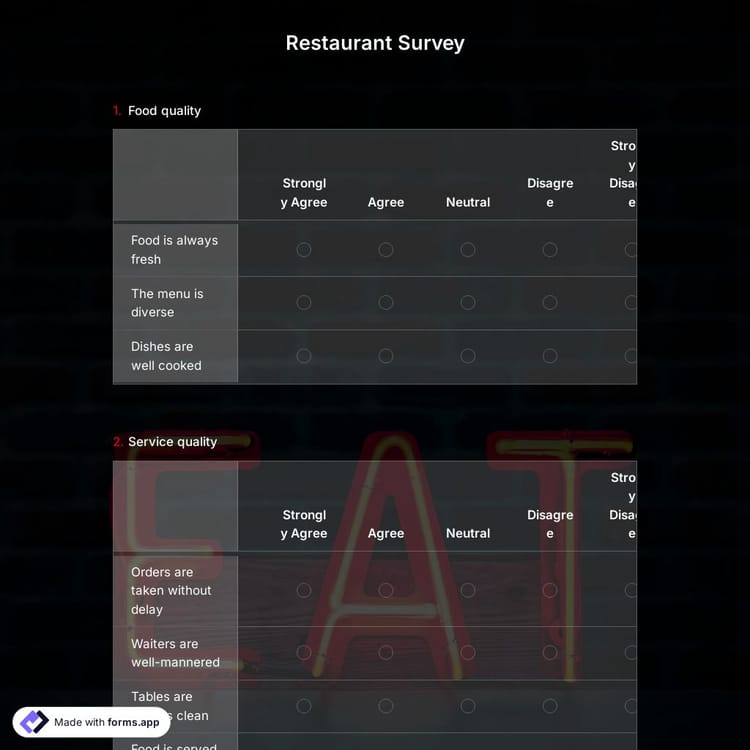Select Strongly Agree for Orders taken without delay

[304, 591]
